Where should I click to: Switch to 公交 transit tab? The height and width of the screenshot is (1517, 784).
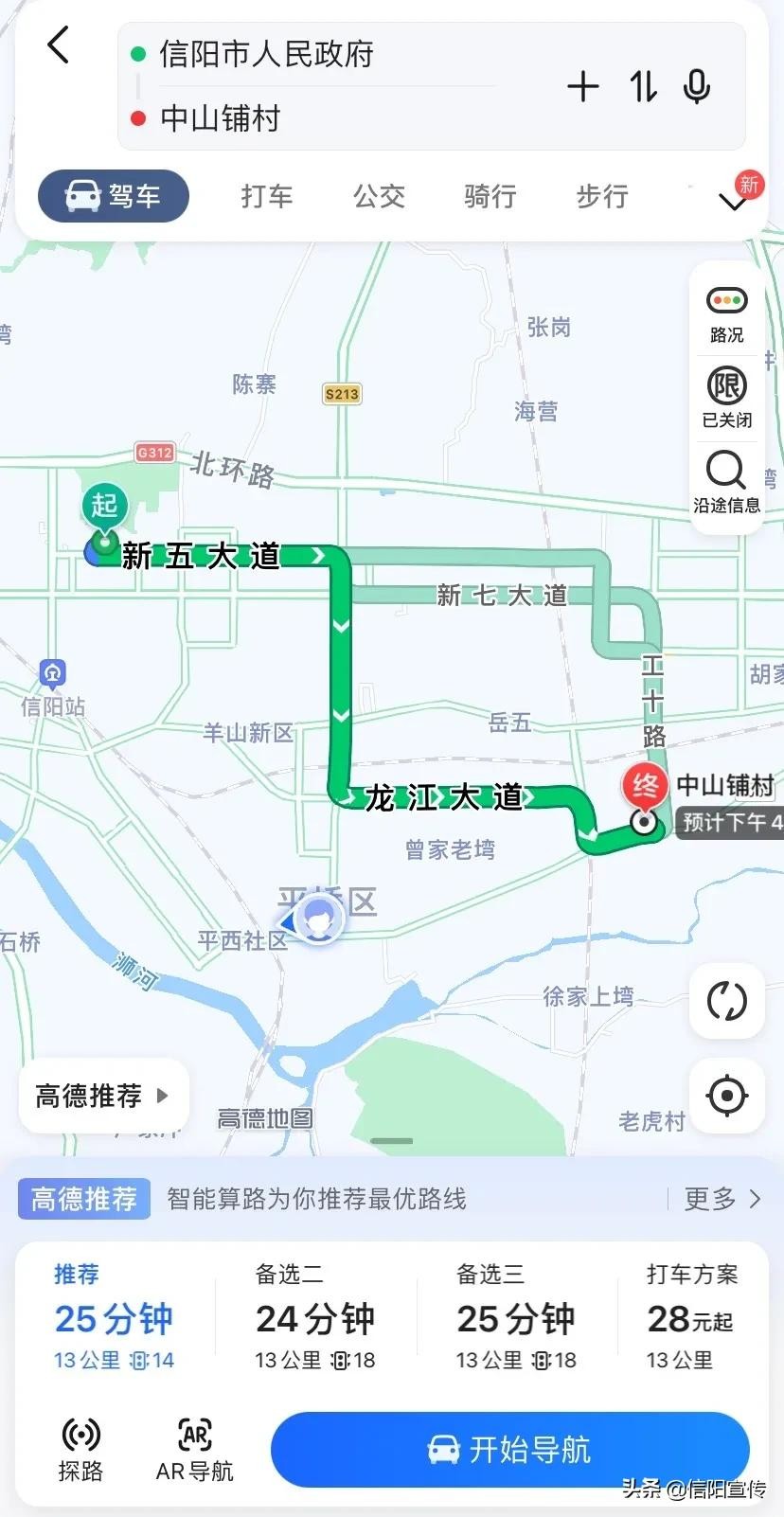coord(379,196)
